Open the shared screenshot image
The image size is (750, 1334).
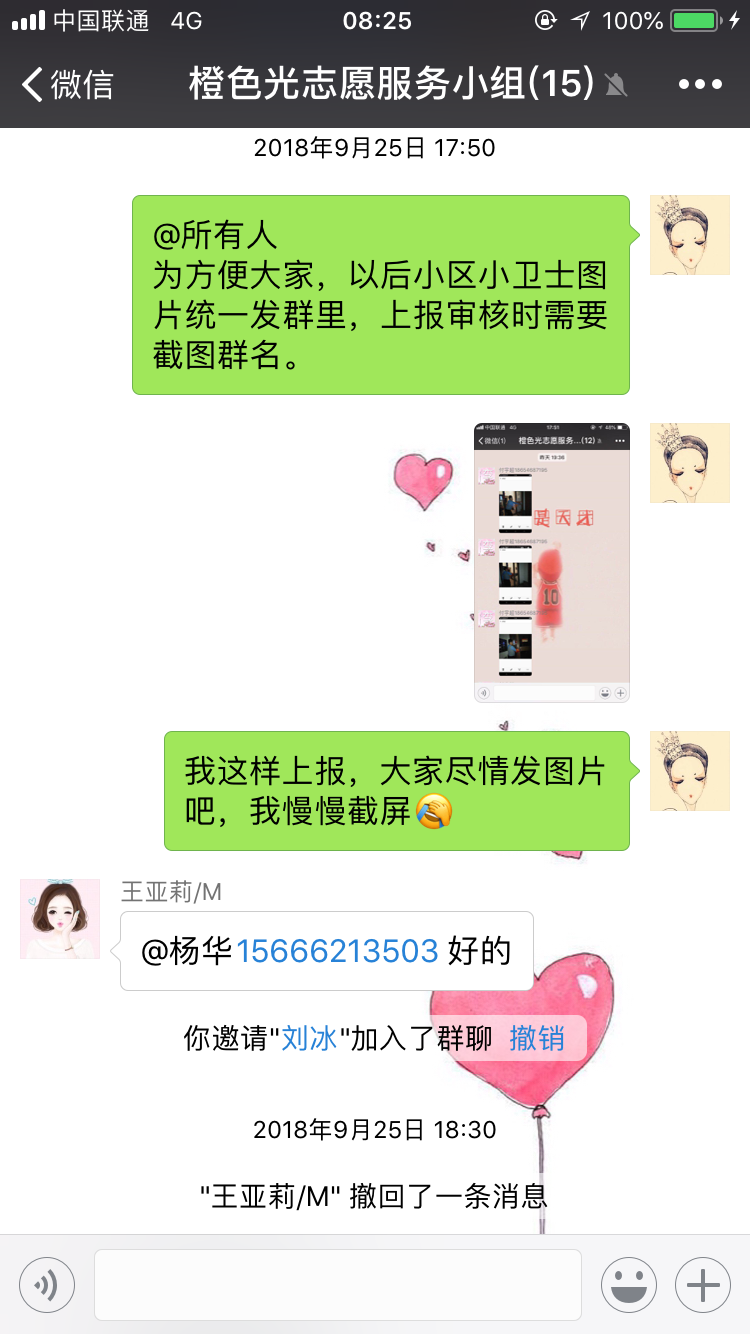click(x=552, y=563)
